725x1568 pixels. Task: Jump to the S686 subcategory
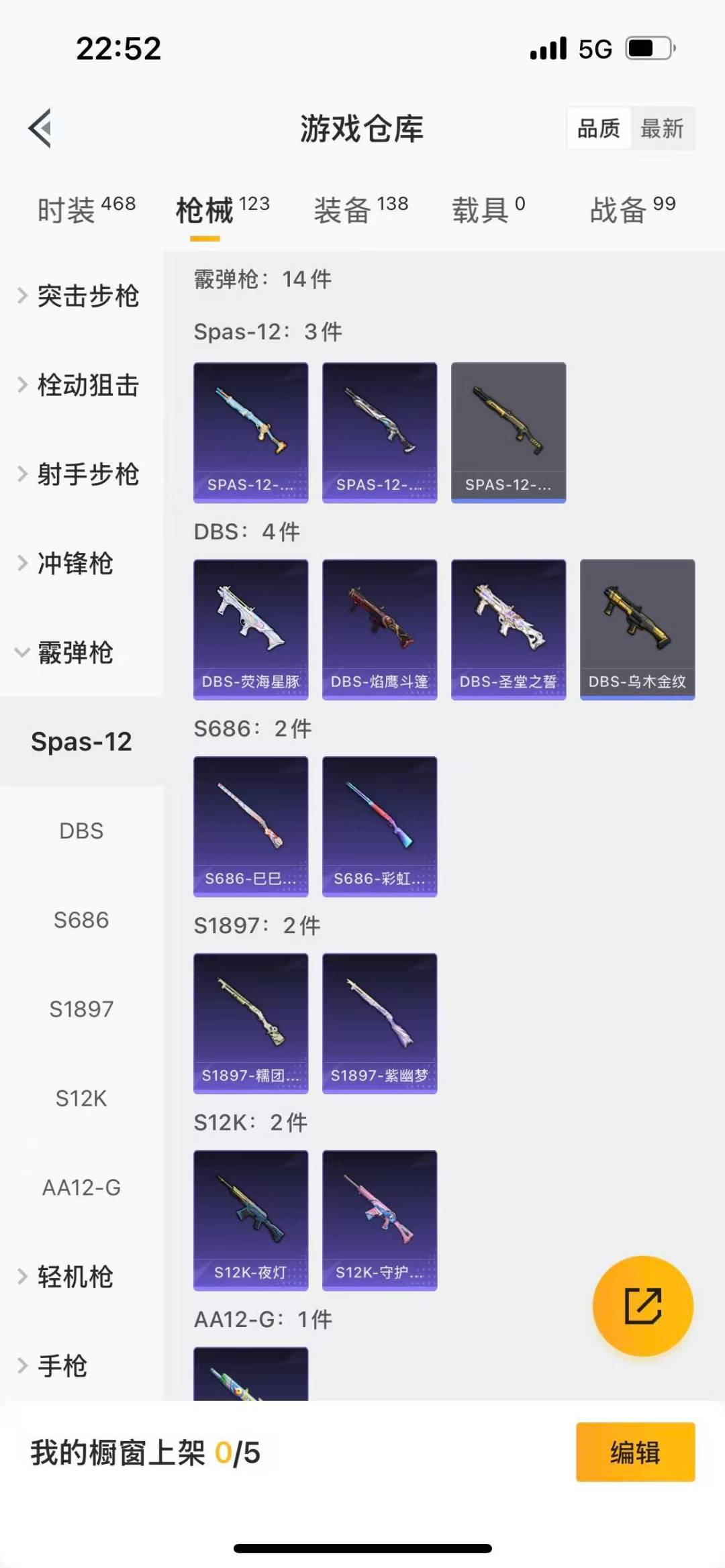coord(81,920)
